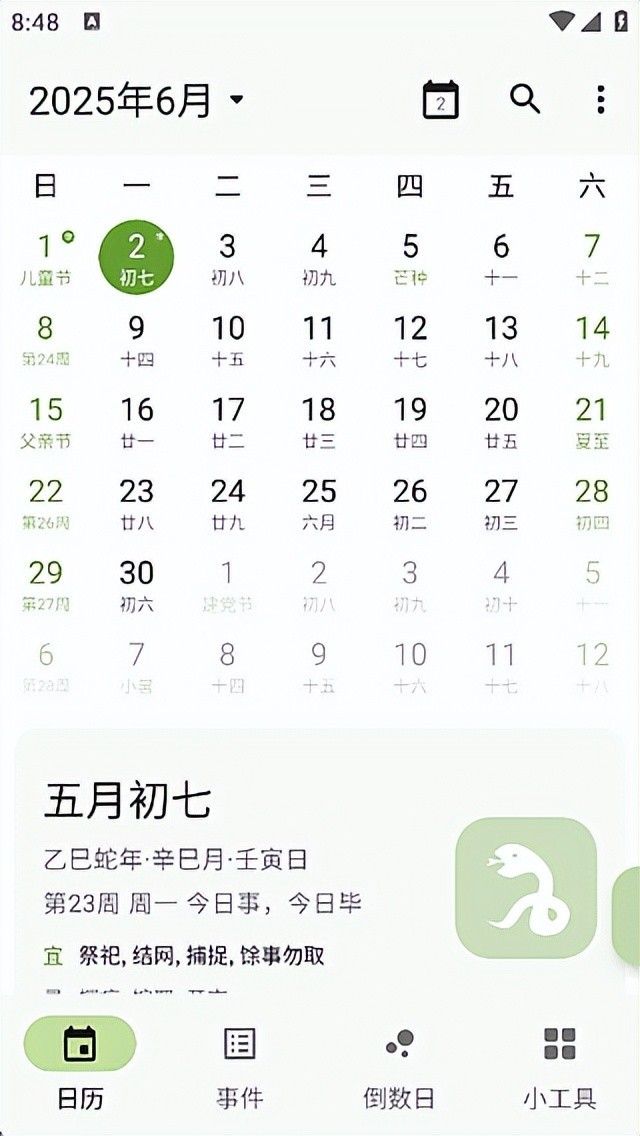The image size is (640, 1136).
Task: Pick June 25 六月
Action: (x=319, y=504)
